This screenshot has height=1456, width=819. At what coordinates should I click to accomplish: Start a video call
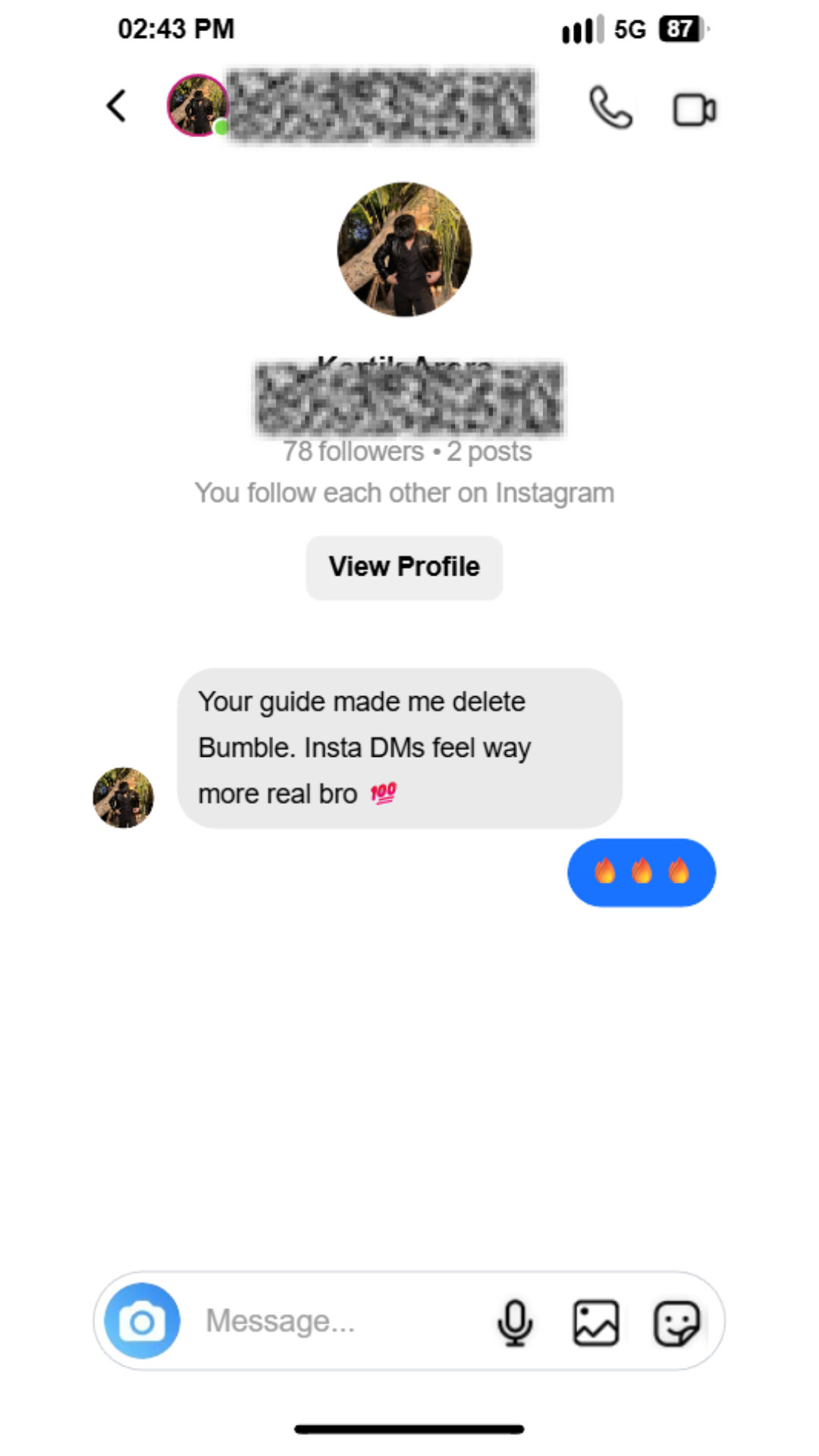[694, 110]
